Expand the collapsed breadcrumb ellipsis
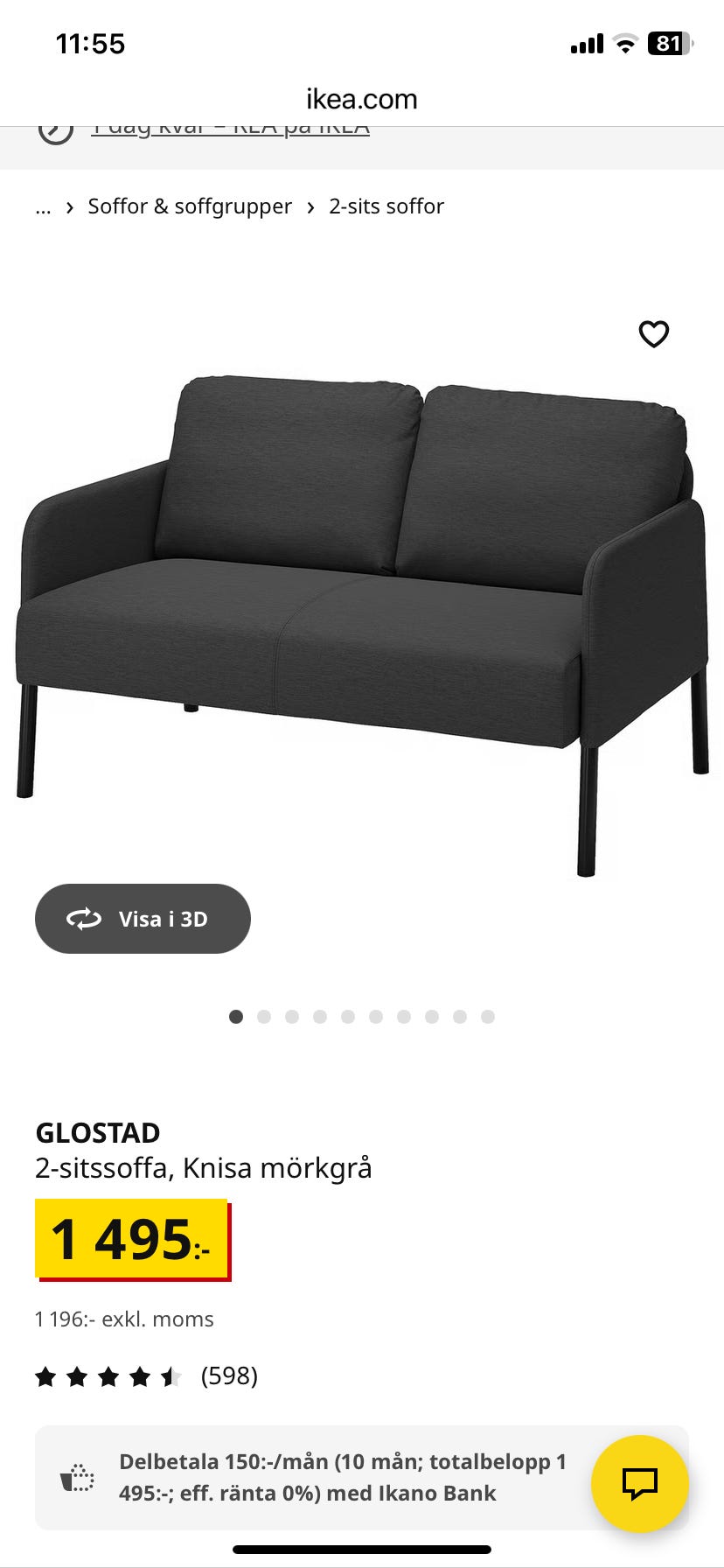This screenshot has width=724, height=1568. [43, 206]
